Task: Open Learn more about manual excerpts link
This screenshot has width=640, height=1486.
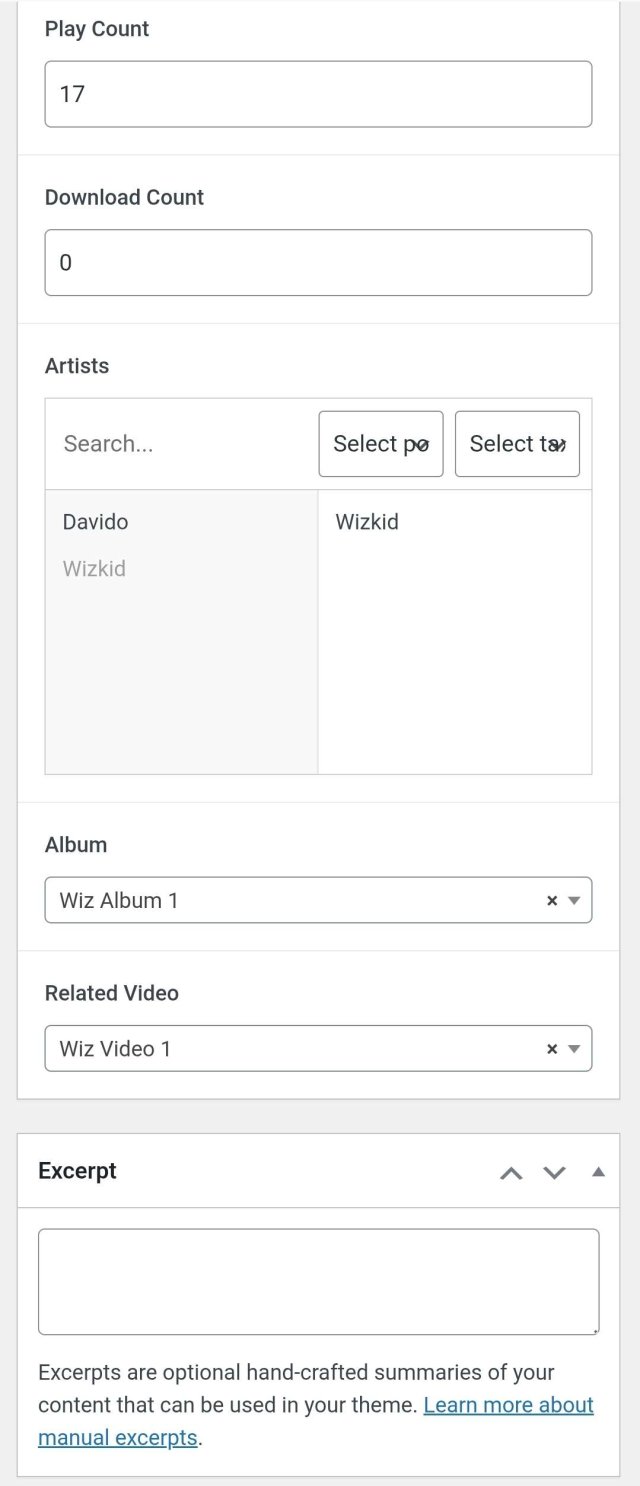Action: coord(508,1405)
